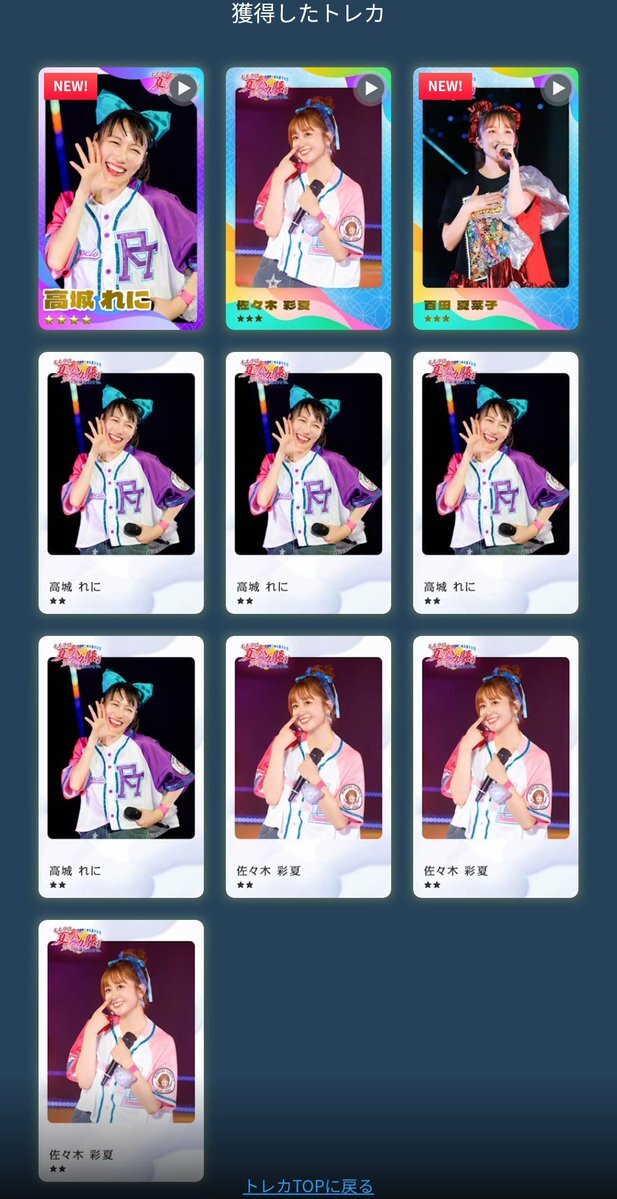Play the 高城れに four-star card video
Image resolution: width=617 pixels, height=1199 pixels.
pyautogui.click(x=182, y=89)
